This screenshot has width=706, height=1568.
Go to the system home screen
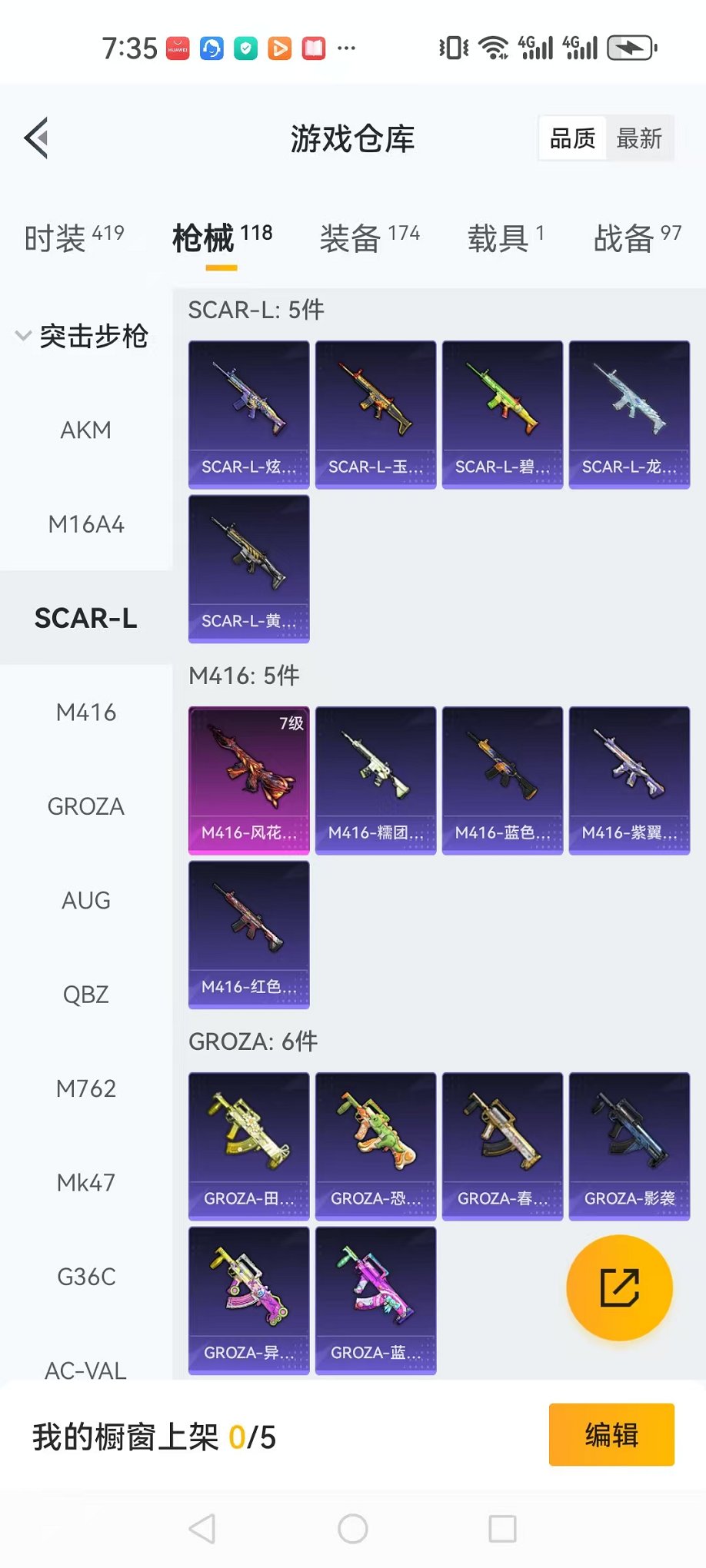353,1529
